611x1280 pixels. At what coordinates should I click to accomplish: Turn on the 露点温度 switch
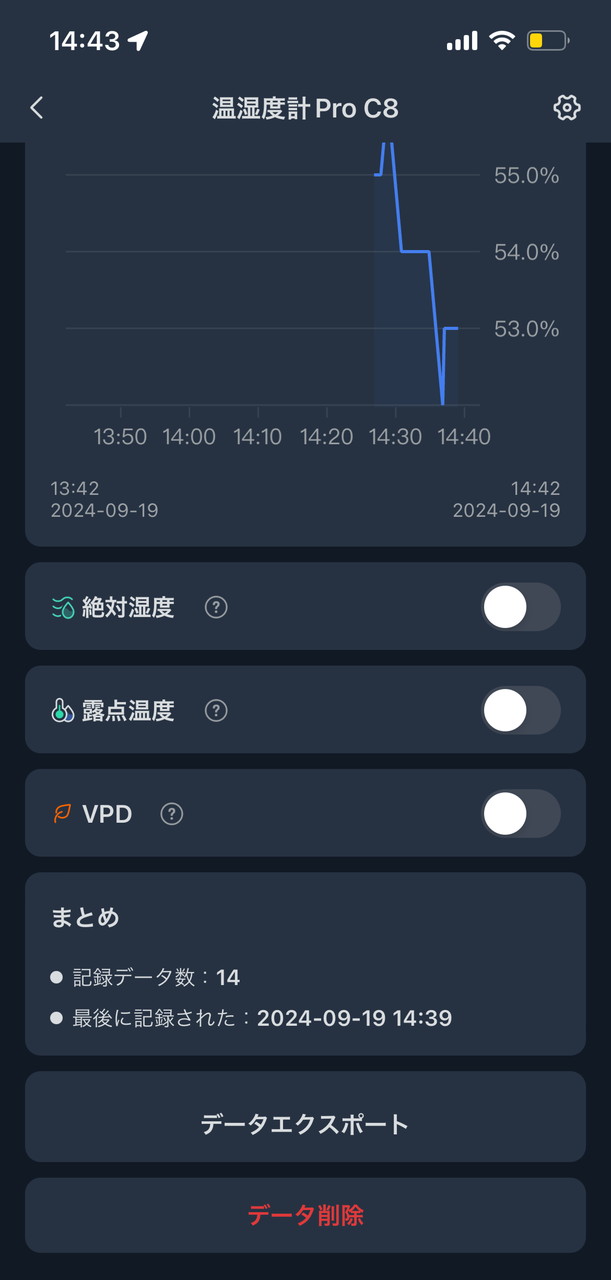(x=520, y=710)
